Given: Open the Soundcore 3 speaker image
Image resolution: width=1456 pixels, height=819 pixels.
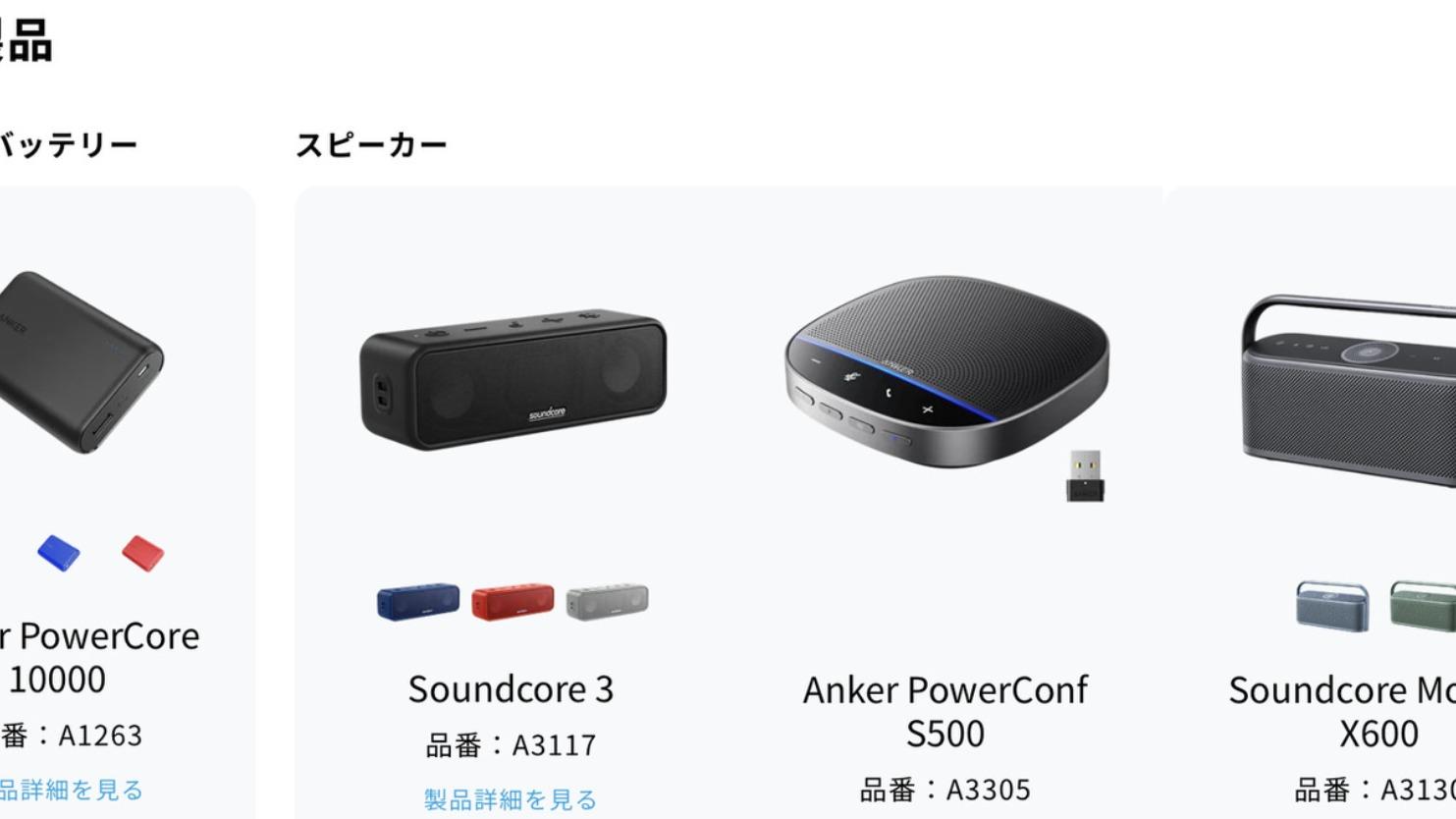Looking at the screenshot, I should [x=512, y=379].
